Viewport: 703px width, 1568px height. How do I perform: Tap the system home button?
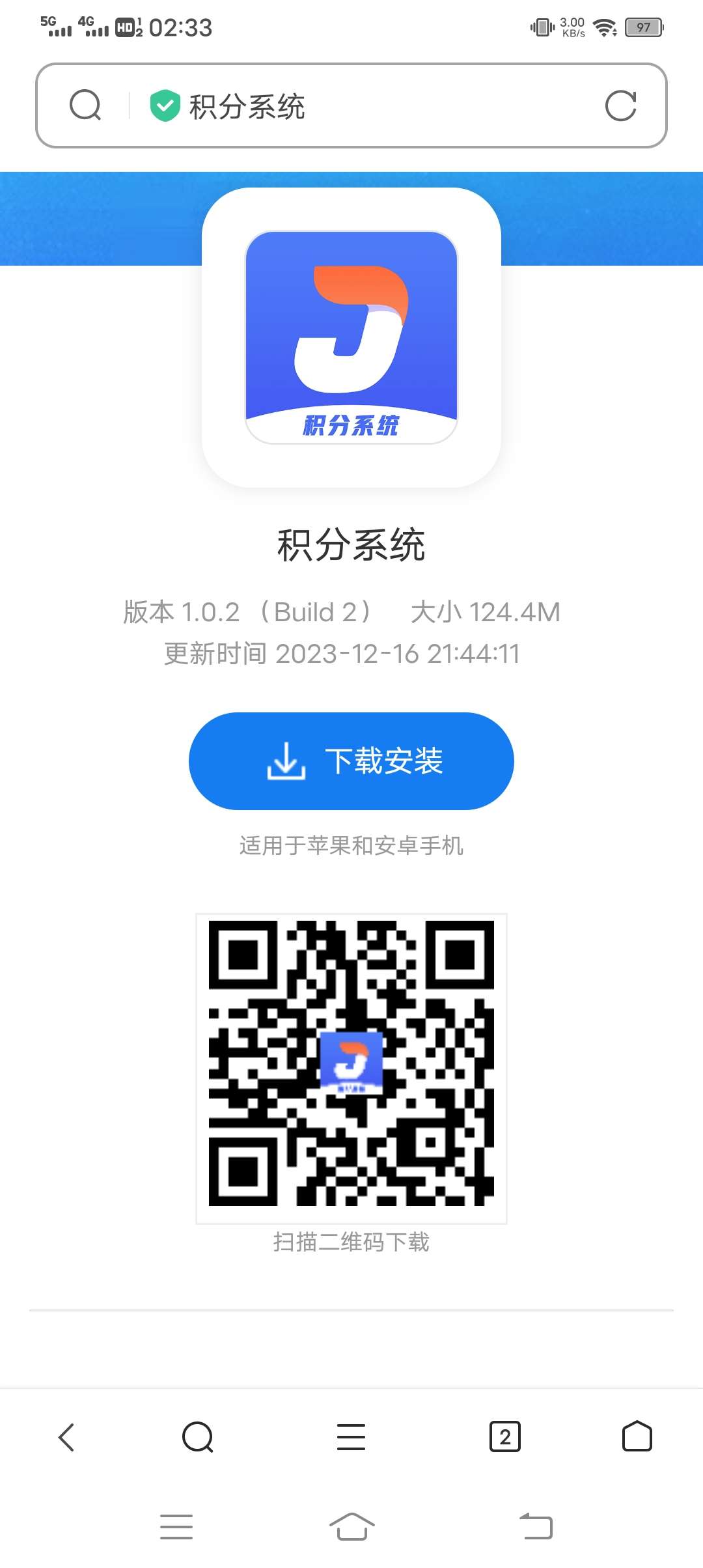(351, 1526)
